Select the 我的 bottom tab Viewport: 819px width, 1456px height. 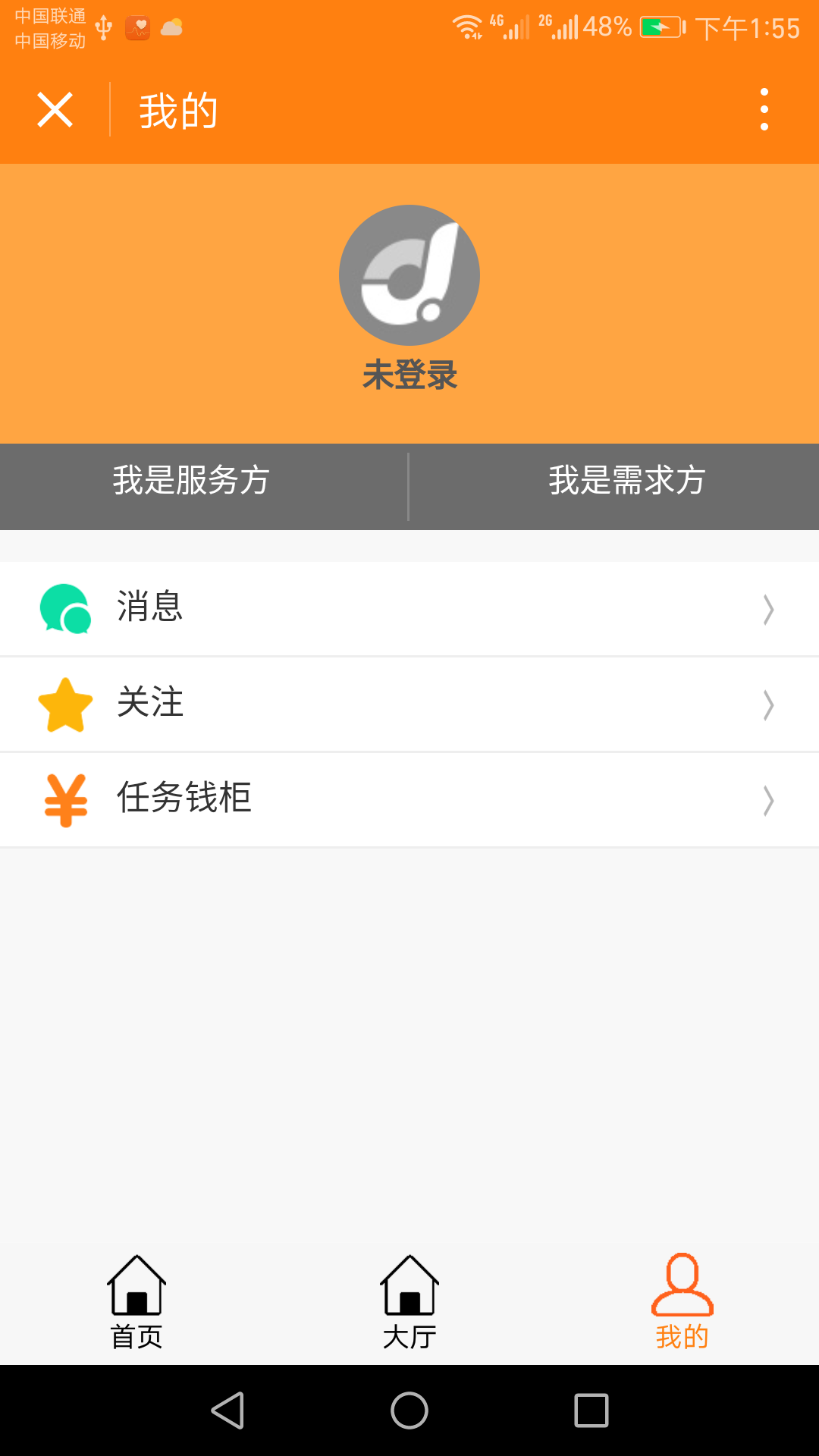point(682,1302)
